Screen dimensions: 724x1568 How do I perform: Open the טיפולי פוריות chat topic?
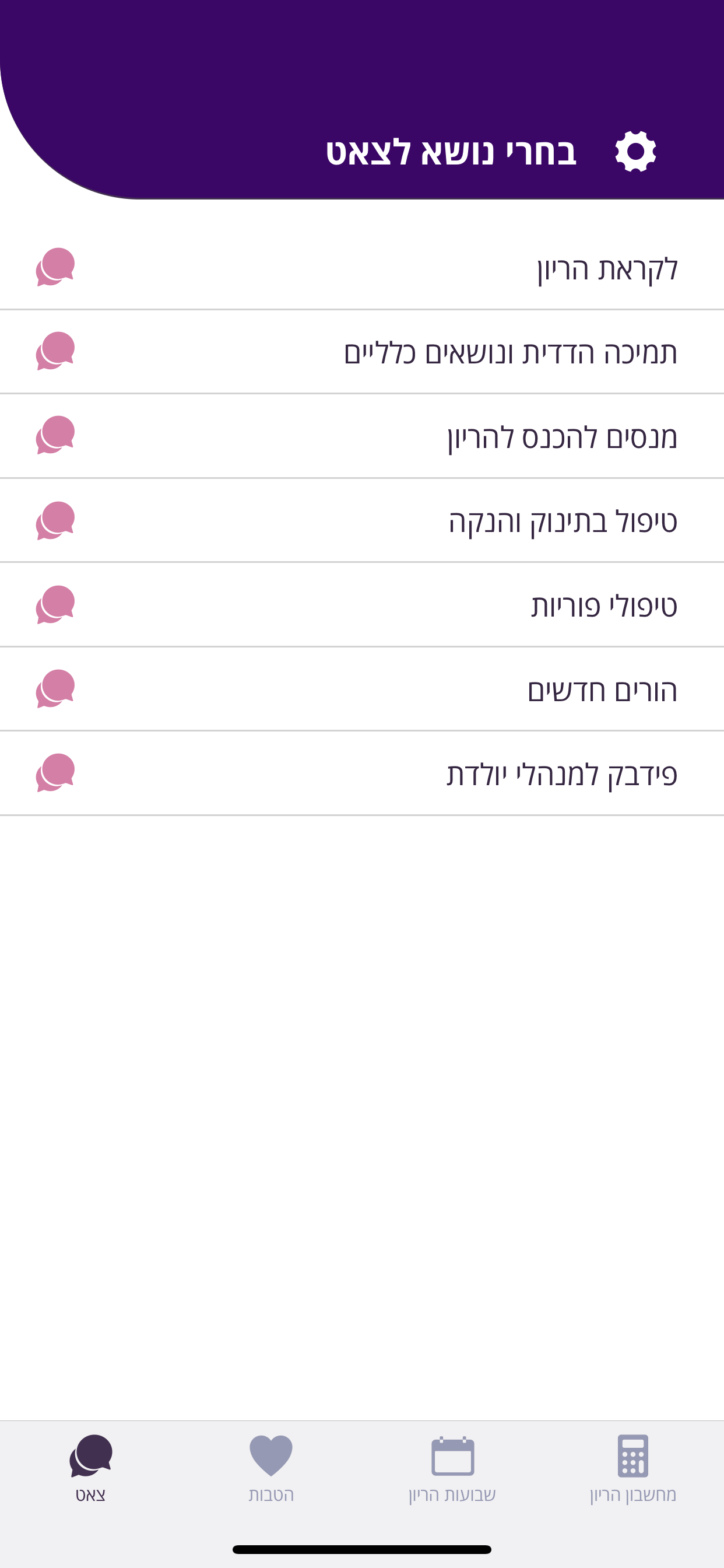(x=603, y=605)
